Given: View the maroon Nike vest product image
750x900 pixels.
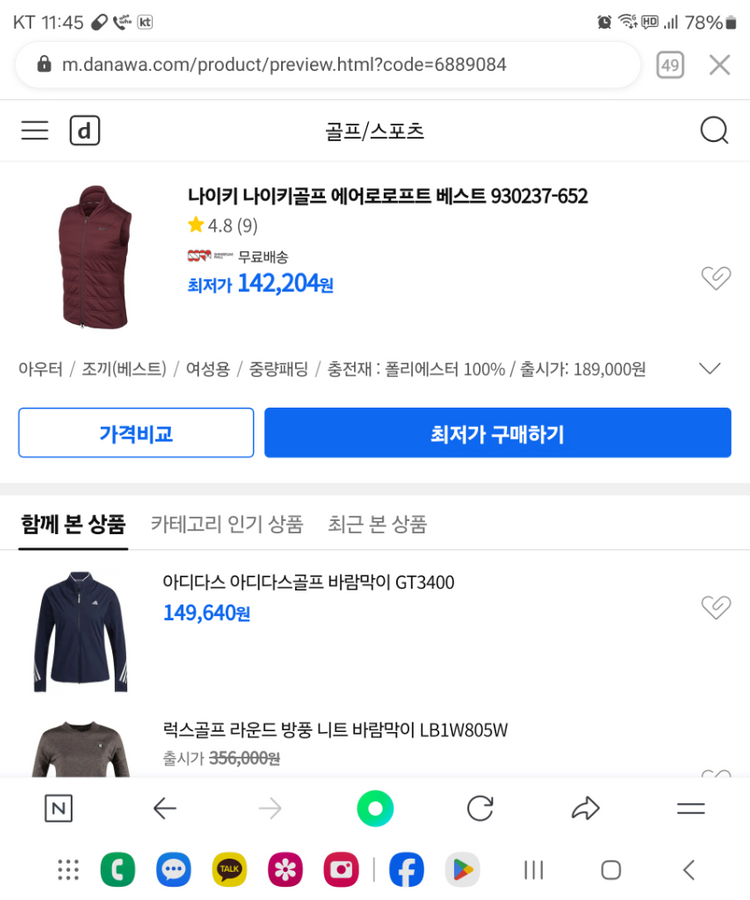Looking at the screenshot, I should 95,255.
